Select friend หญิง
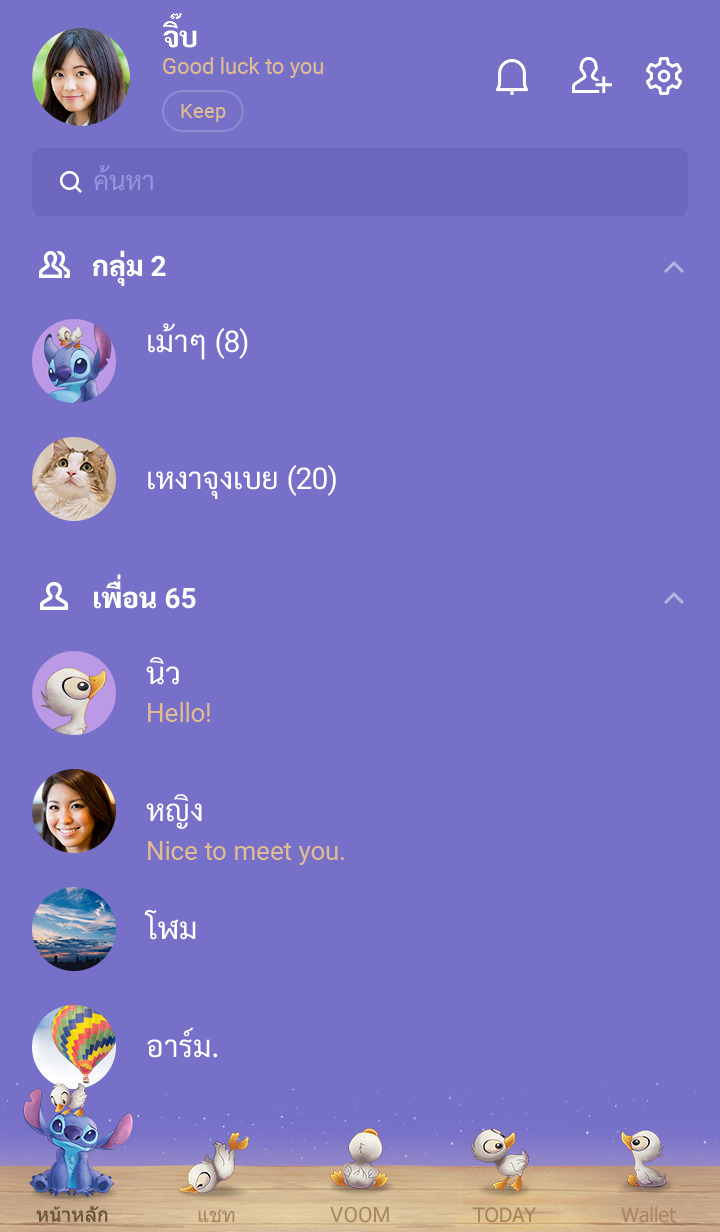The height and width of the screenshot is (1232, 720). (x=175, y=811)
